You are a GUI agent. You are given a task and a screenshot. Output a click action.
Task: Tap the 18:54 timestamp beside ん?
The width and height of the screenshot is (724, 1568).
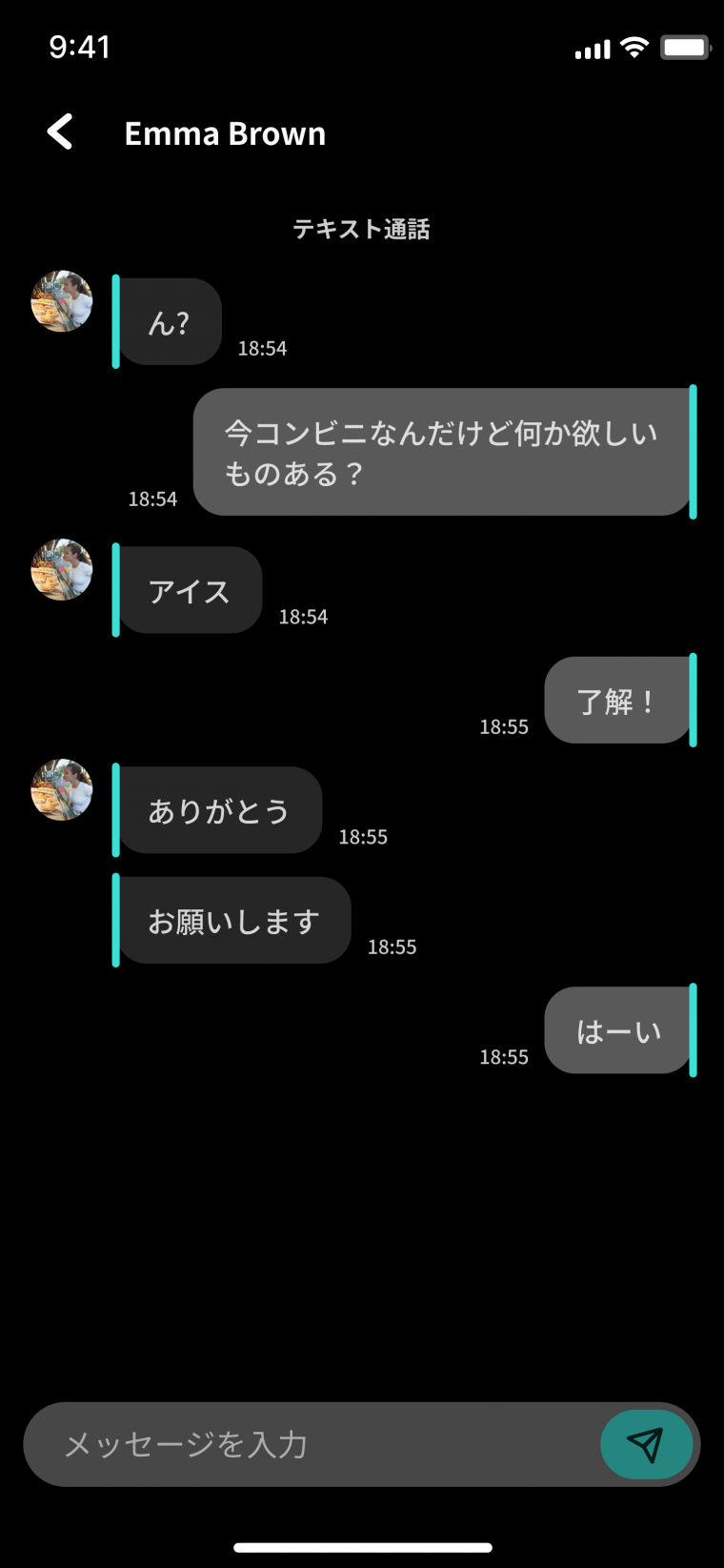click(x=262, y=348)
